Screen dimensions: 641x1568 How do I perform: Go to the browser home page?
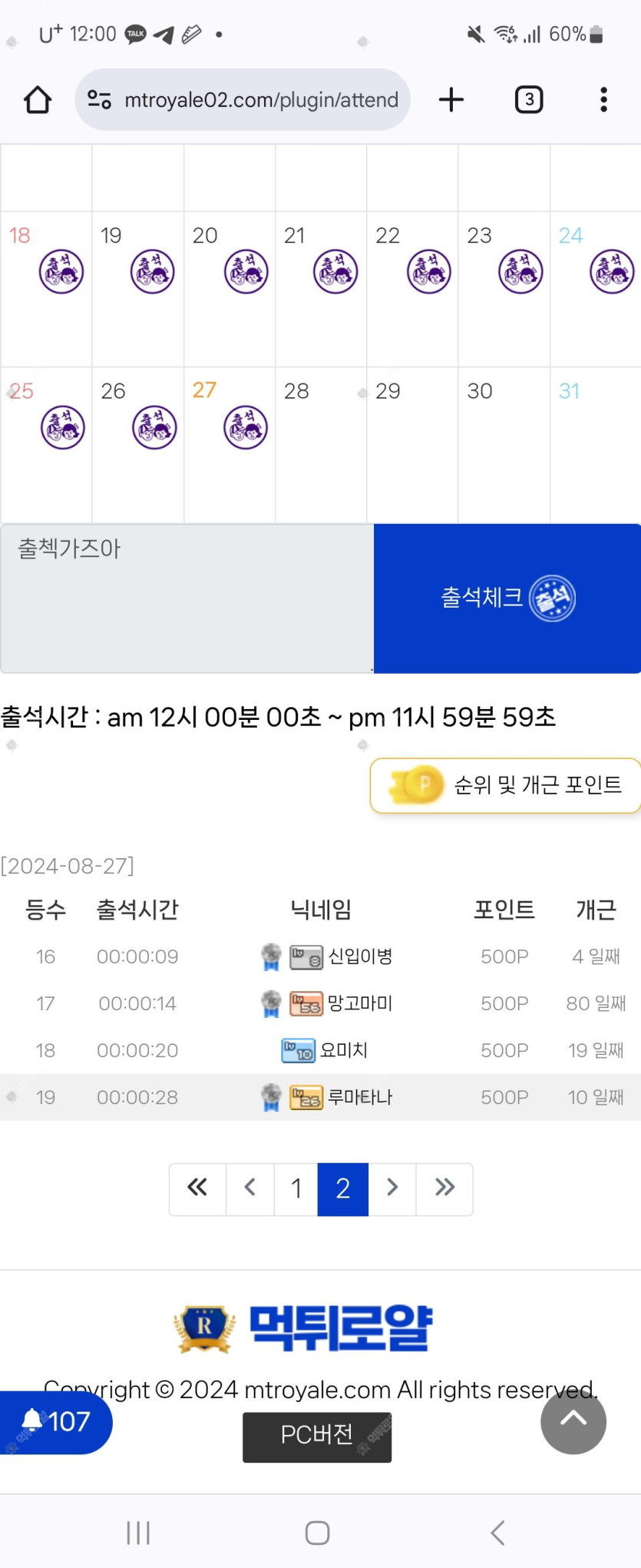(x=37, y=100)
